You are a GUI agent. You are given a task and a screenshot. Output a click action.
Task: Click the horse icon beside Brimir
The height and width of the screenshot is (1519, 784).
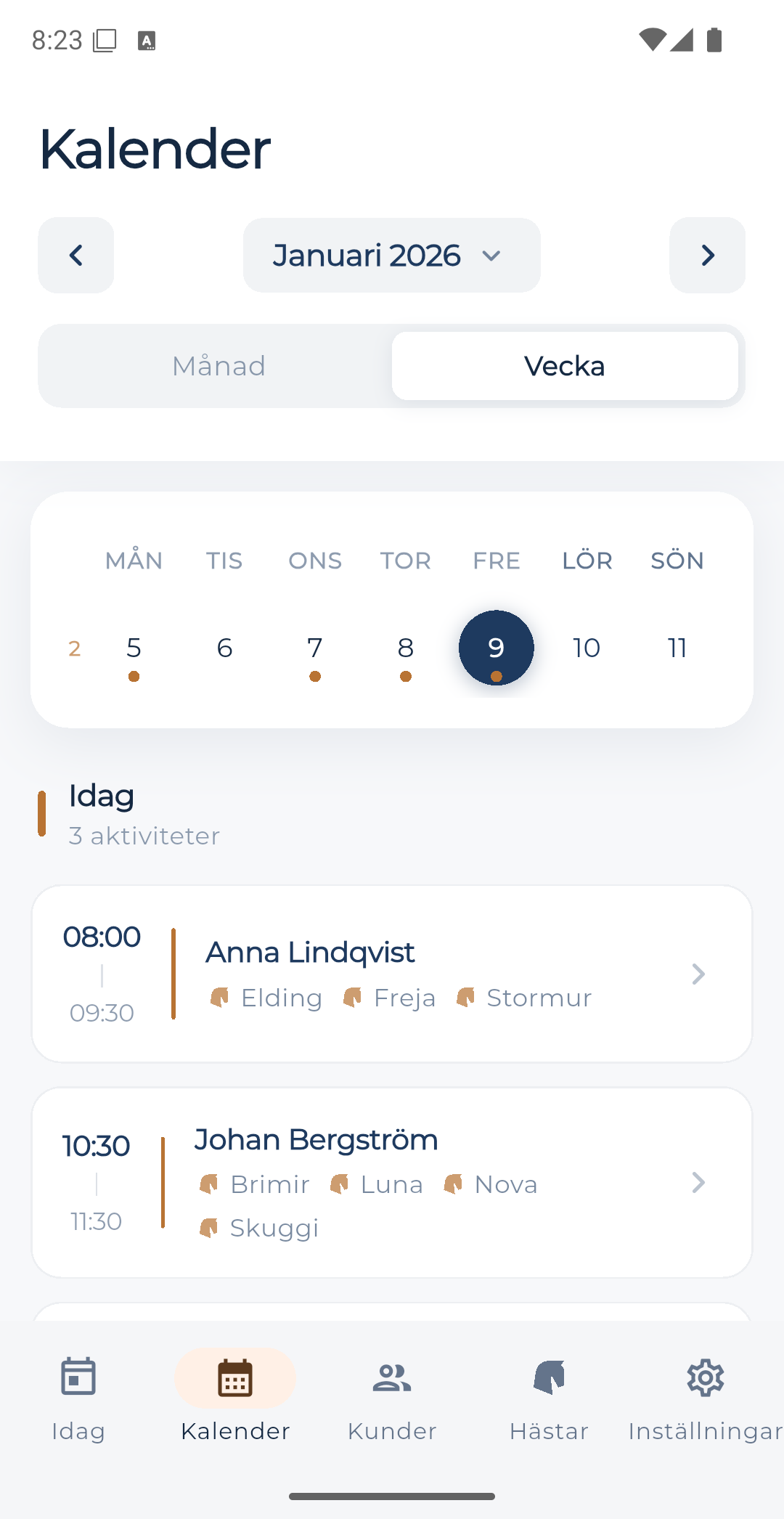point(209,1184)
